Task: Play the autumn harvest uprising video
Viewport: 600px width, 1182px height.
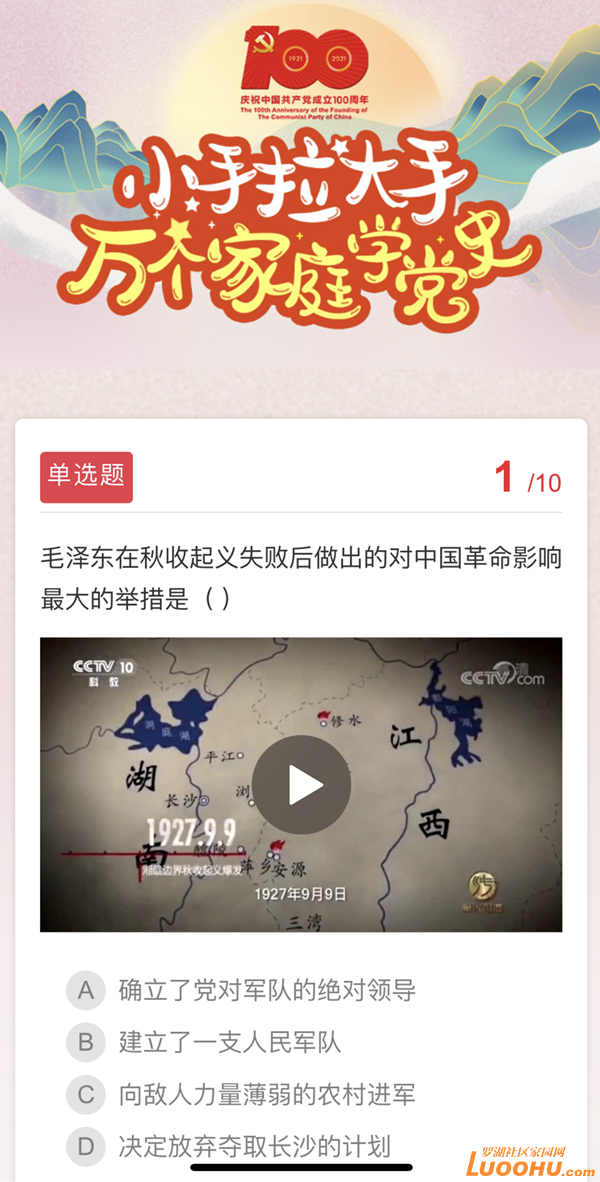Action: pyautogui.click(x=301, y=785)
